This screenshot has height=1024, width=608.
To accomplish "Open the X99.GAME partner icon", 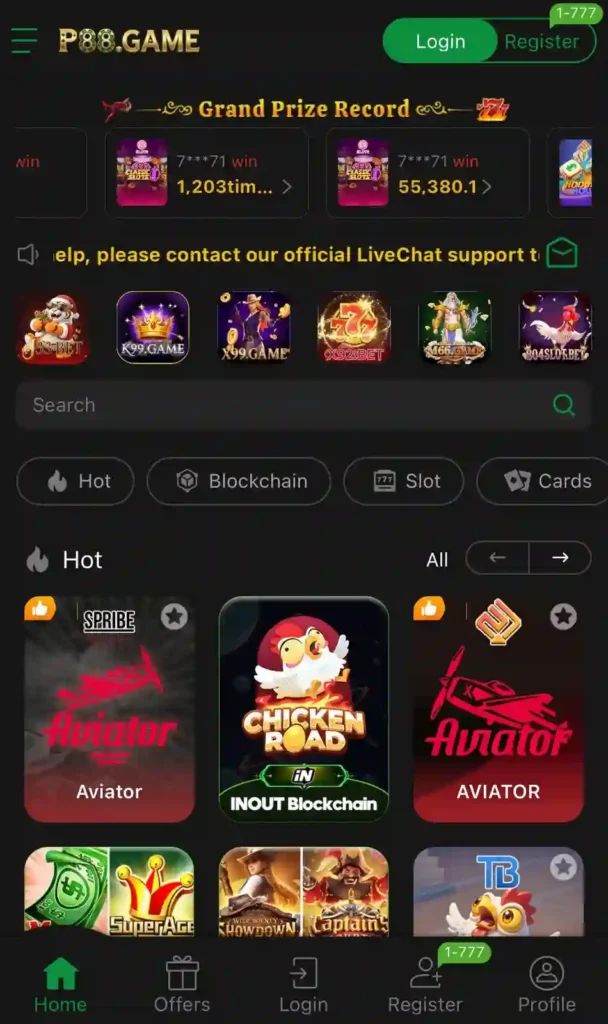I will tap(254, 327).
